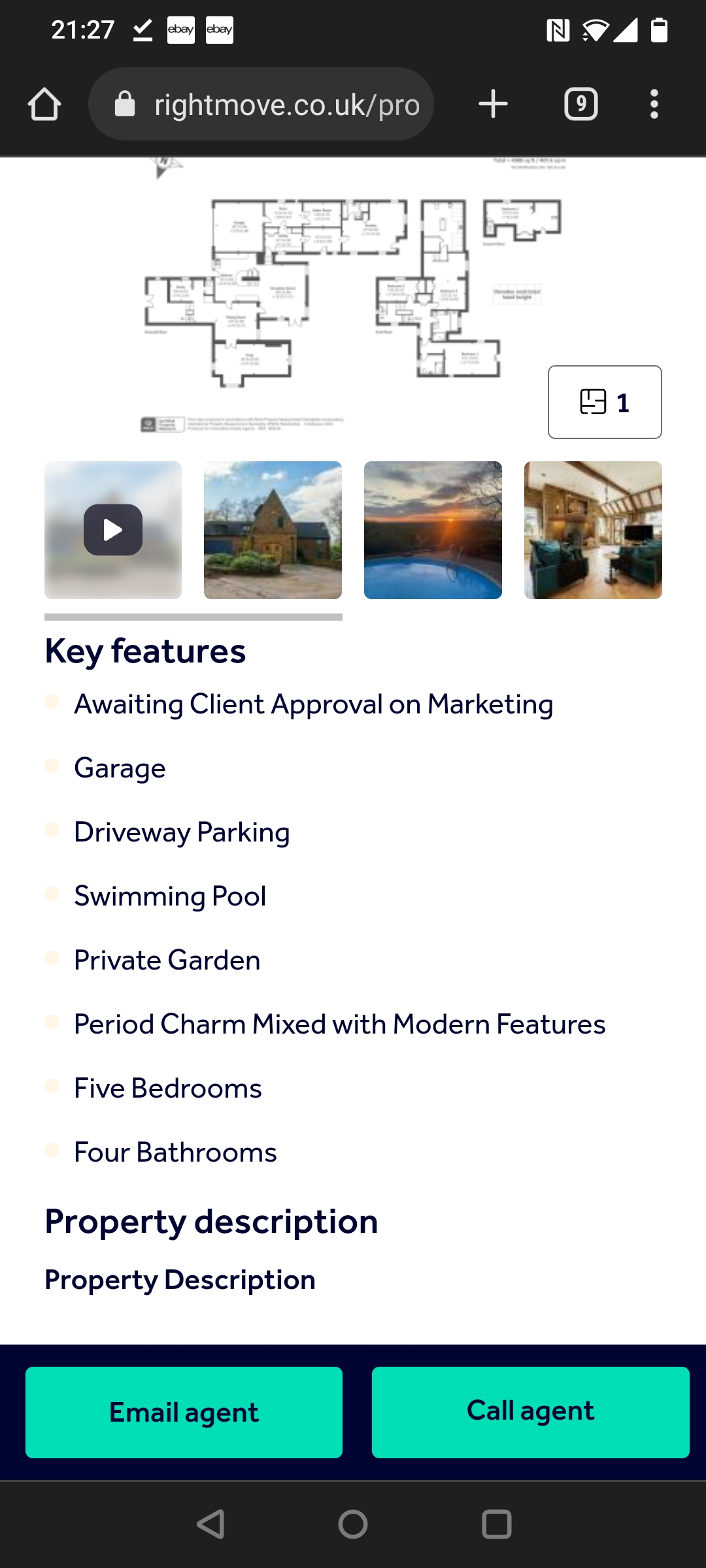View the sunset pool photo thumbnail
Image resolution: width=706 pixels, height=1568 pixels.
click(x=433, y=530)
